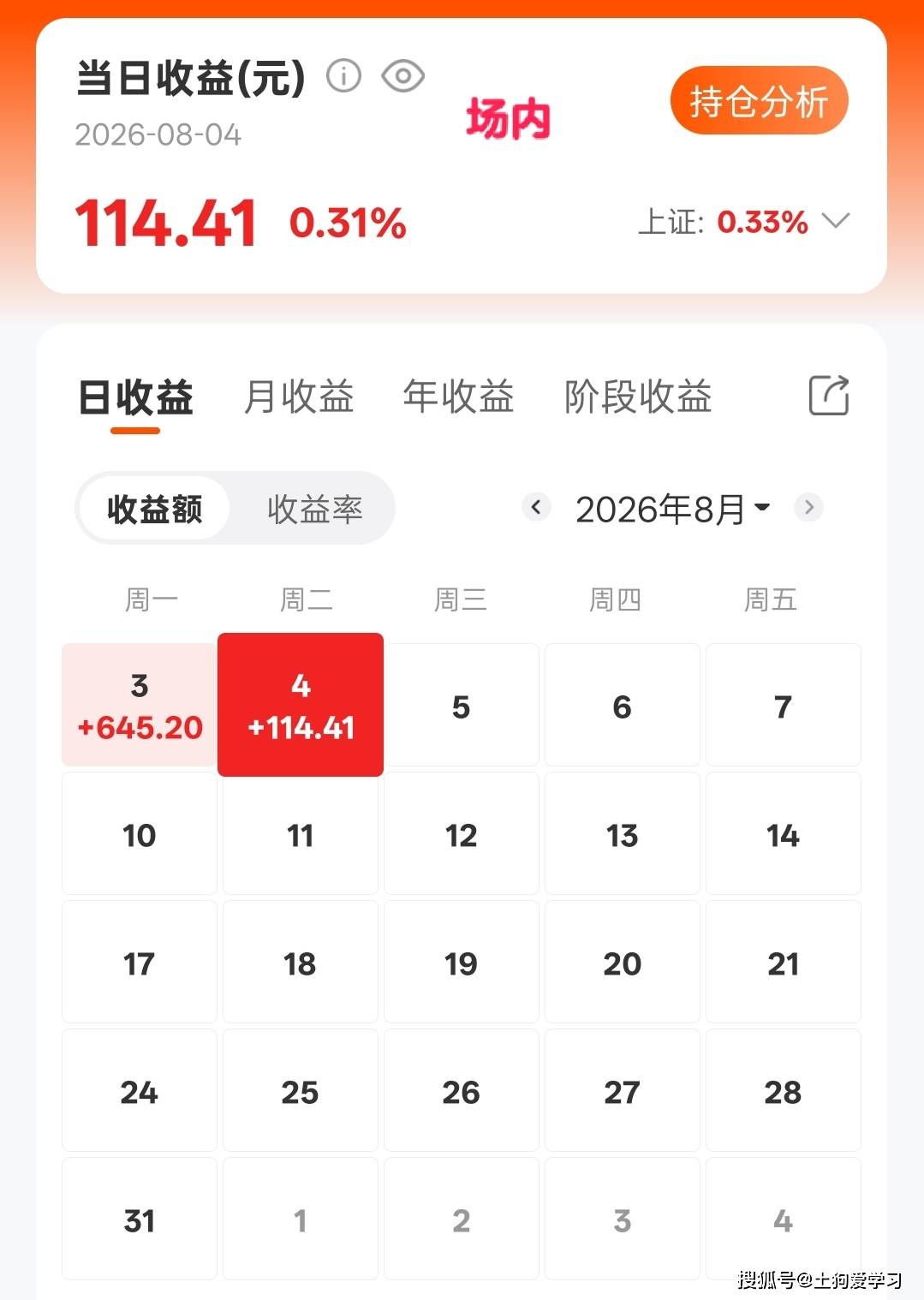Go to the next month
This screenshot has height=1300, width=924.
pyautogui.click(x=808, y=507)
